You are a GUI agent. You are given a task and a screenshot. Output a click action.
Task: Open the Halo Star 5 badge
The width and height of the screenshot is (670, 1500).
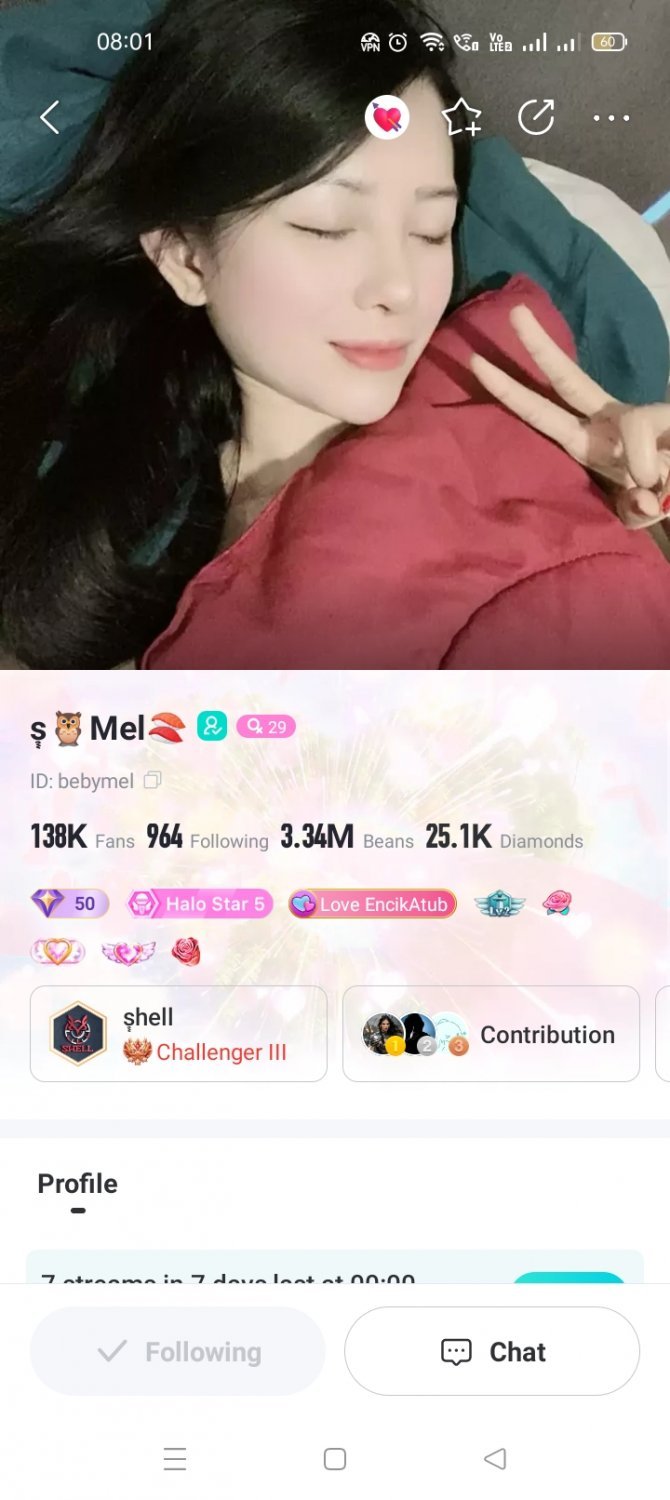[199, 904]
